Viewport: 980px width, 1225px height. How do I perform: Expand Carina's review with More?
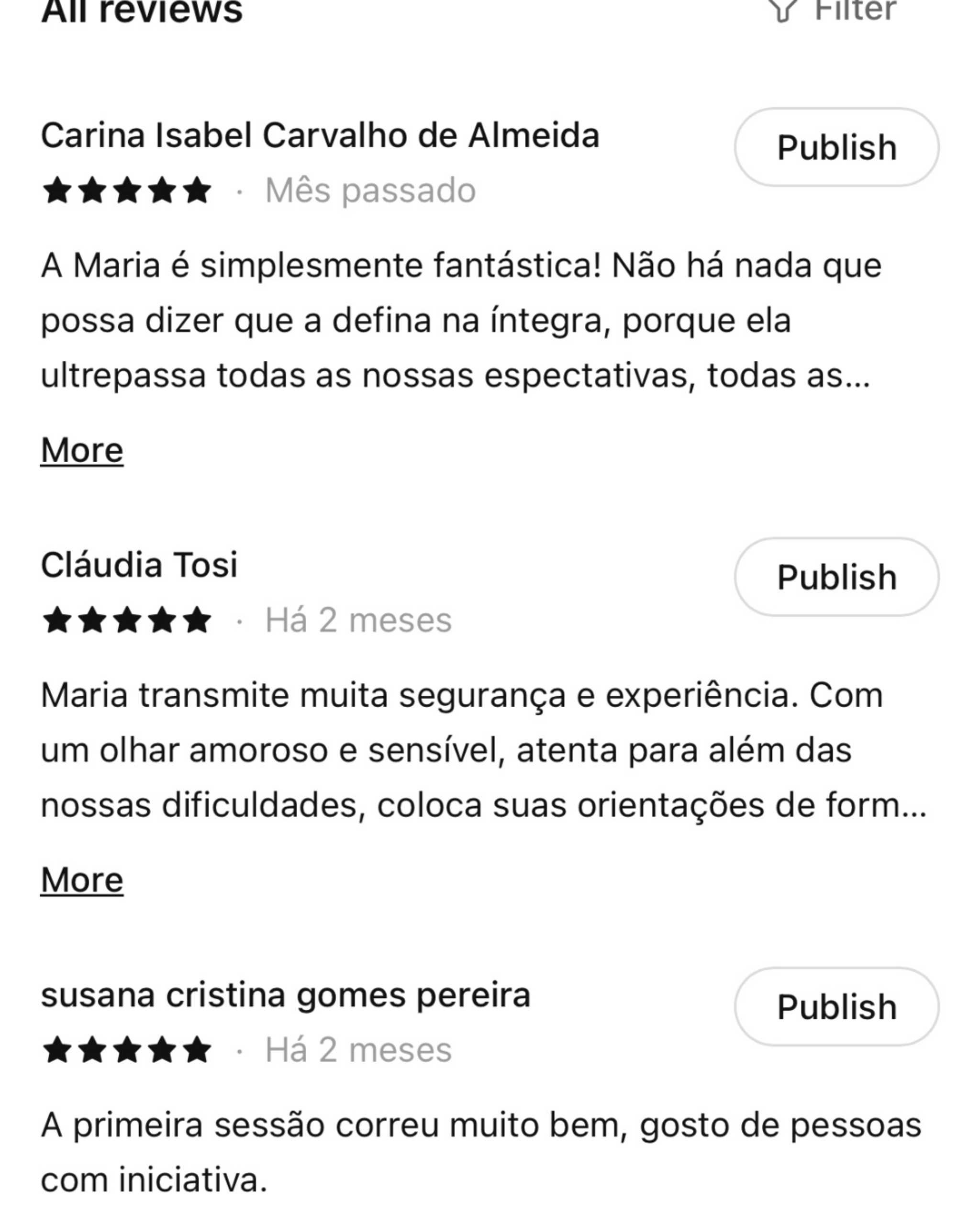[82, 451]
